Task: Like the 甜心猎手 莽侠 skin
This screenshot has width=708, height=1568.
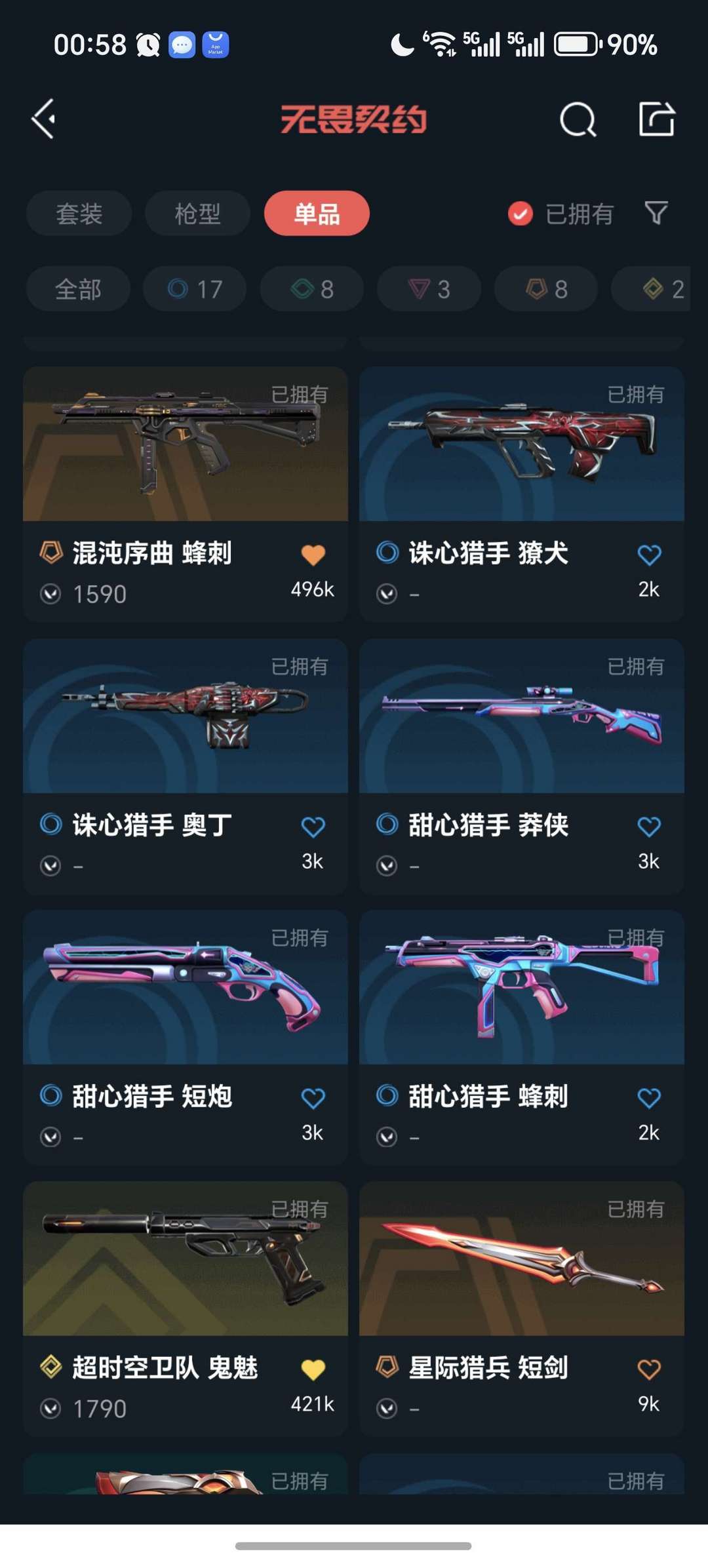Action: pyautogui.click(x=649, y=827)
